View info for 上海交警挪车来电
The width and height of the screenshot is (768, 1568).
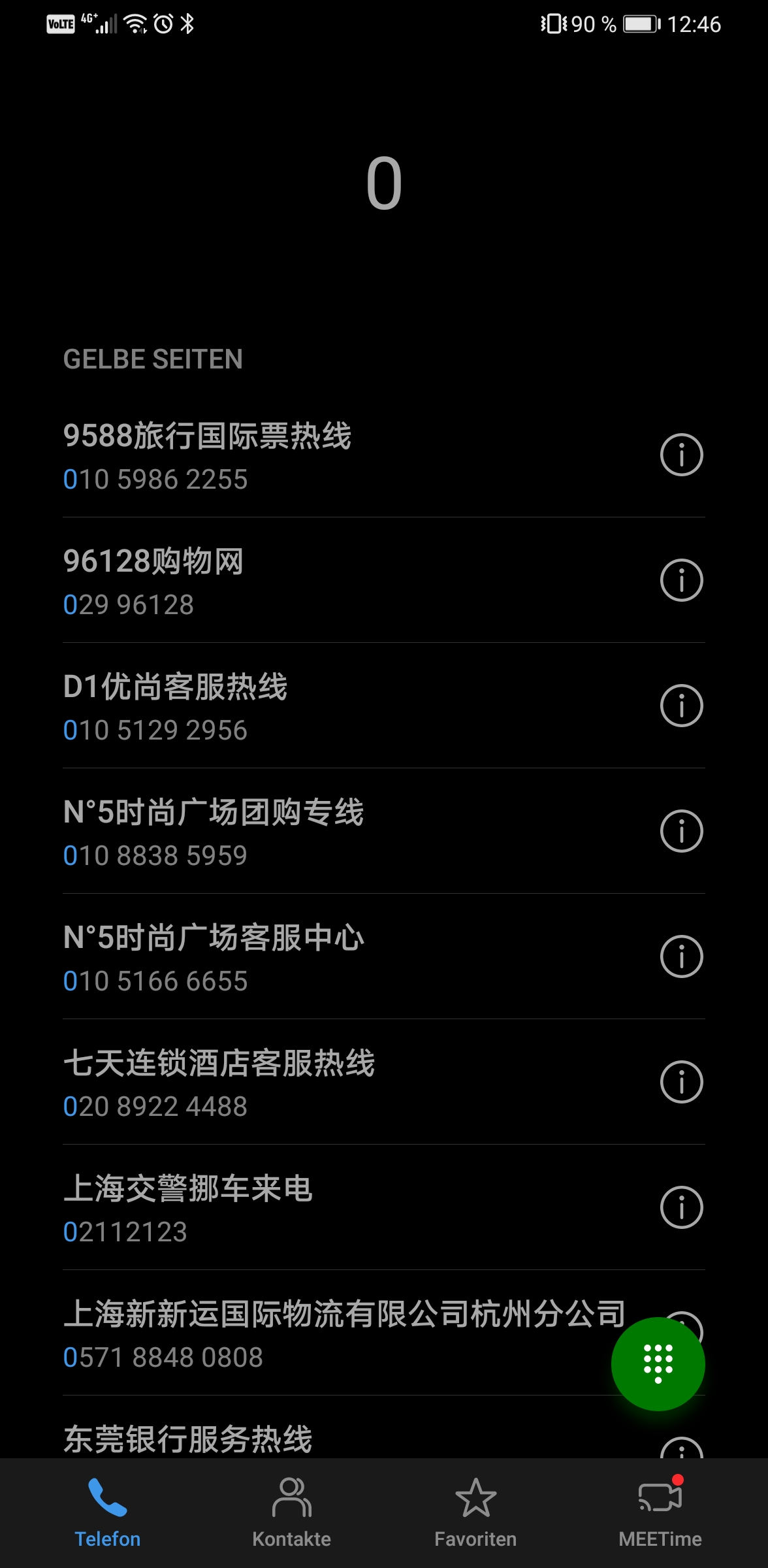tap(681, 1207)
